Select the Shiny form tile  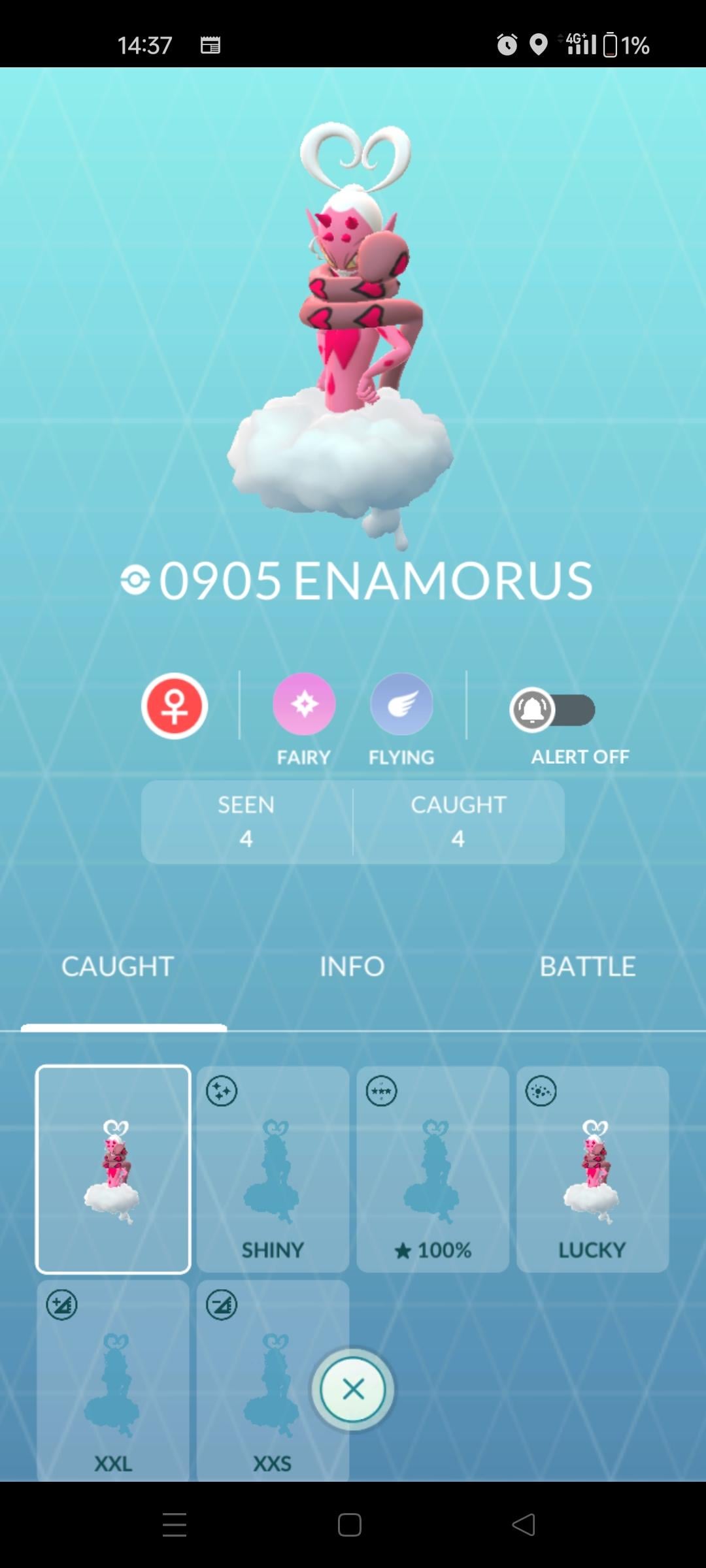pos(273,1169)
